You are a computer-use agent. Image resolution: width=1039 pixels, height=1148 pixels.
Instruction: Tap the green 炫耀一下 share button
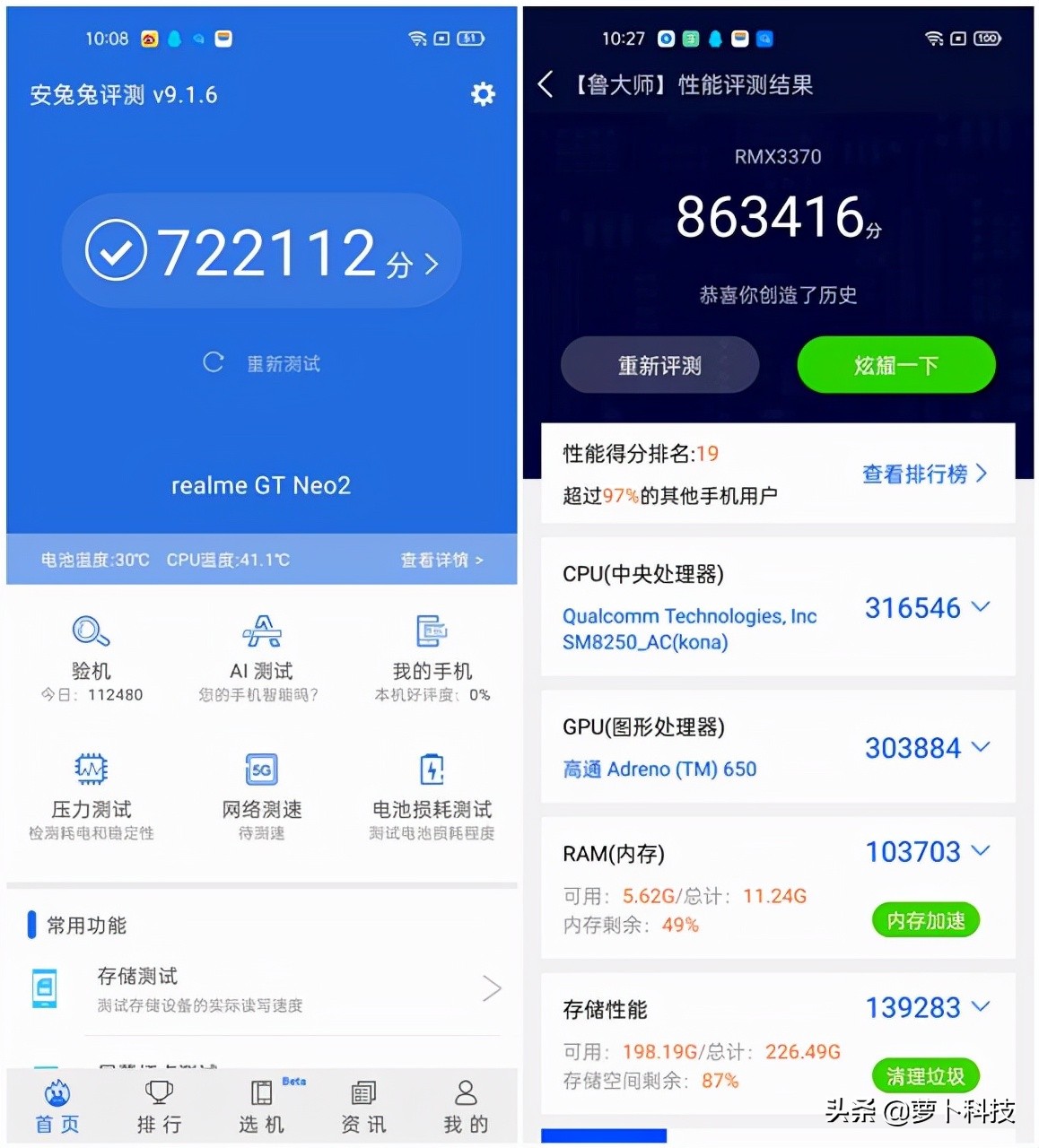click(x=895, y=365)
